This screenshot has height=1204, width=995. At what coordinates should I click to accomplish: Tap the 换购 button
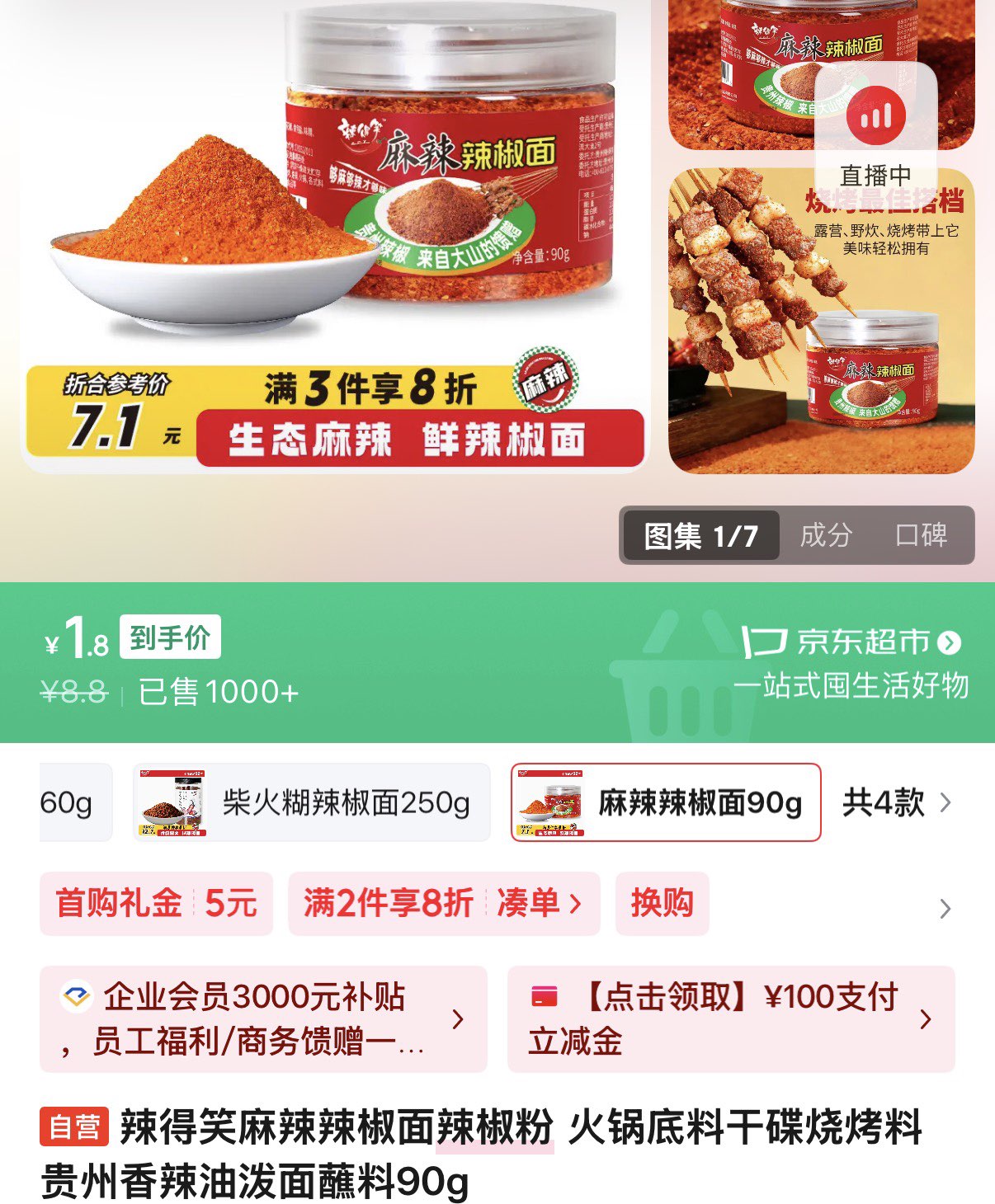click(x=661, y=905)
